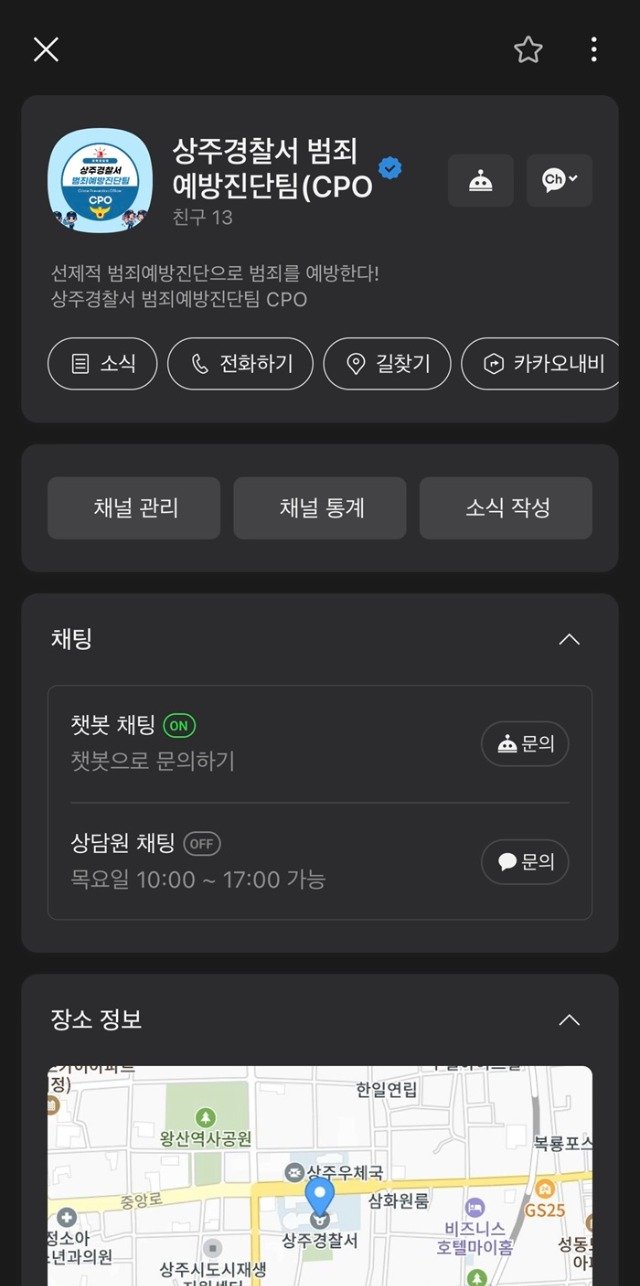Screen dimensions: 640x1286
Task: View 채널 통계
Action: tap(320, 508)
